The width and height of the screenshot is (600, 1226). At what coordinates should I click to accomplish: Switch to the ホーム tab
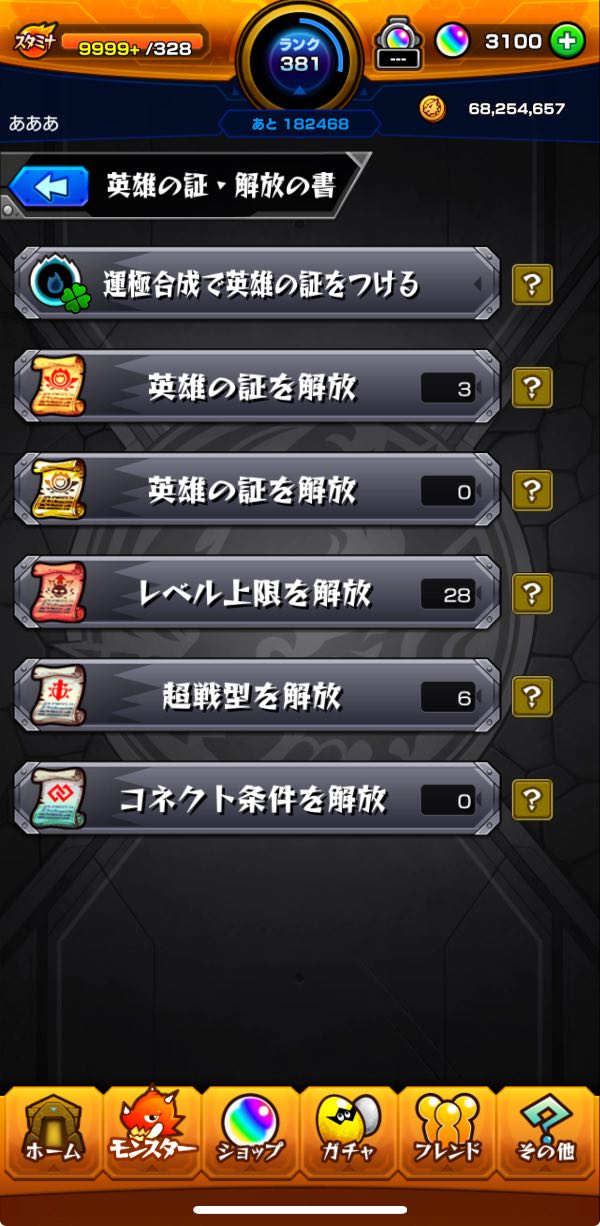tap(53, 1130)
